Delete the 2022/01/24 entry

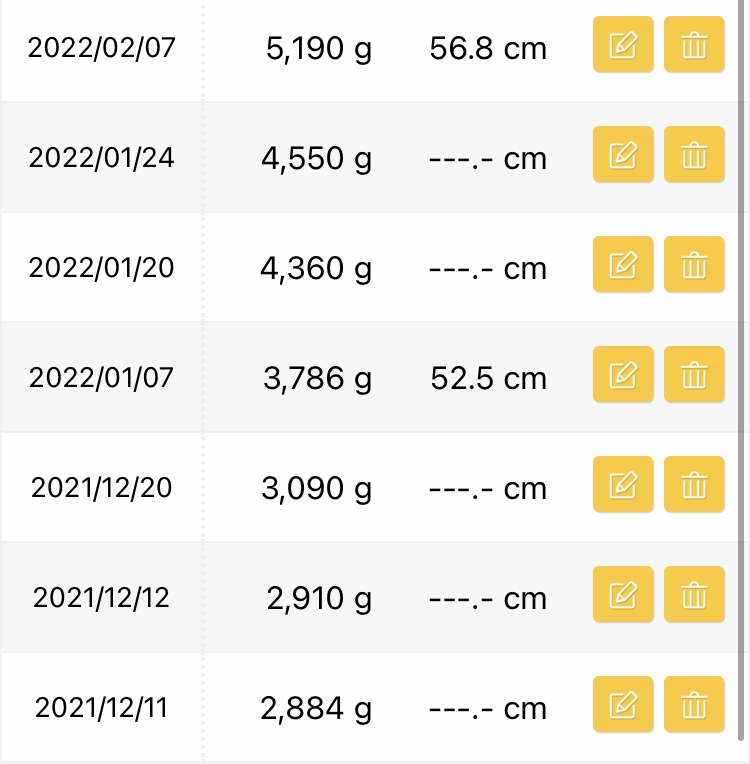694,155
